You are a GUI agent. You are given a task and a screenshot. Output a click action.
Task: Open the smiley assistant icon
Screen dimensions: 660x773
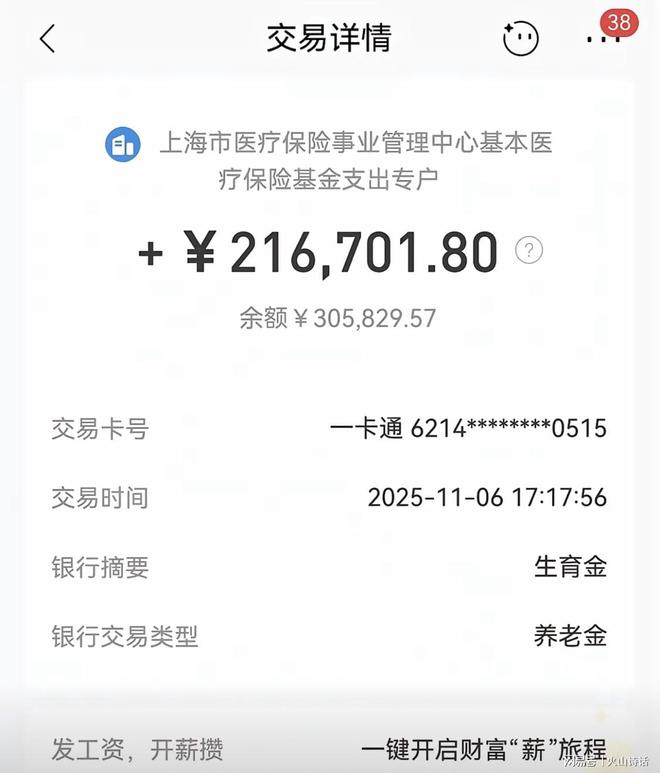tap(520, 39)
